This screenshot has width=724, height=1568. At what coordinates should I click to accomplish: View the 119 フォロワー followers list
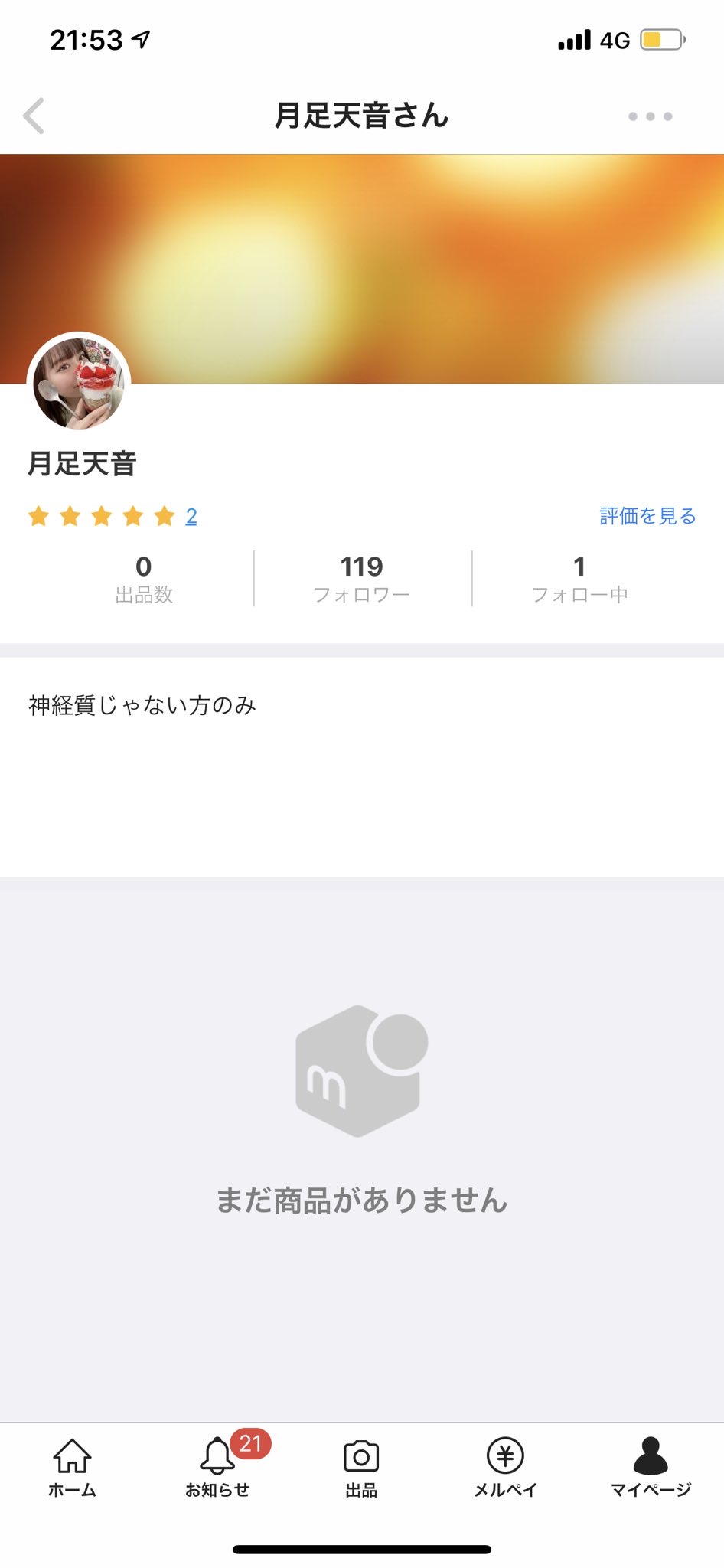(362, 579)
